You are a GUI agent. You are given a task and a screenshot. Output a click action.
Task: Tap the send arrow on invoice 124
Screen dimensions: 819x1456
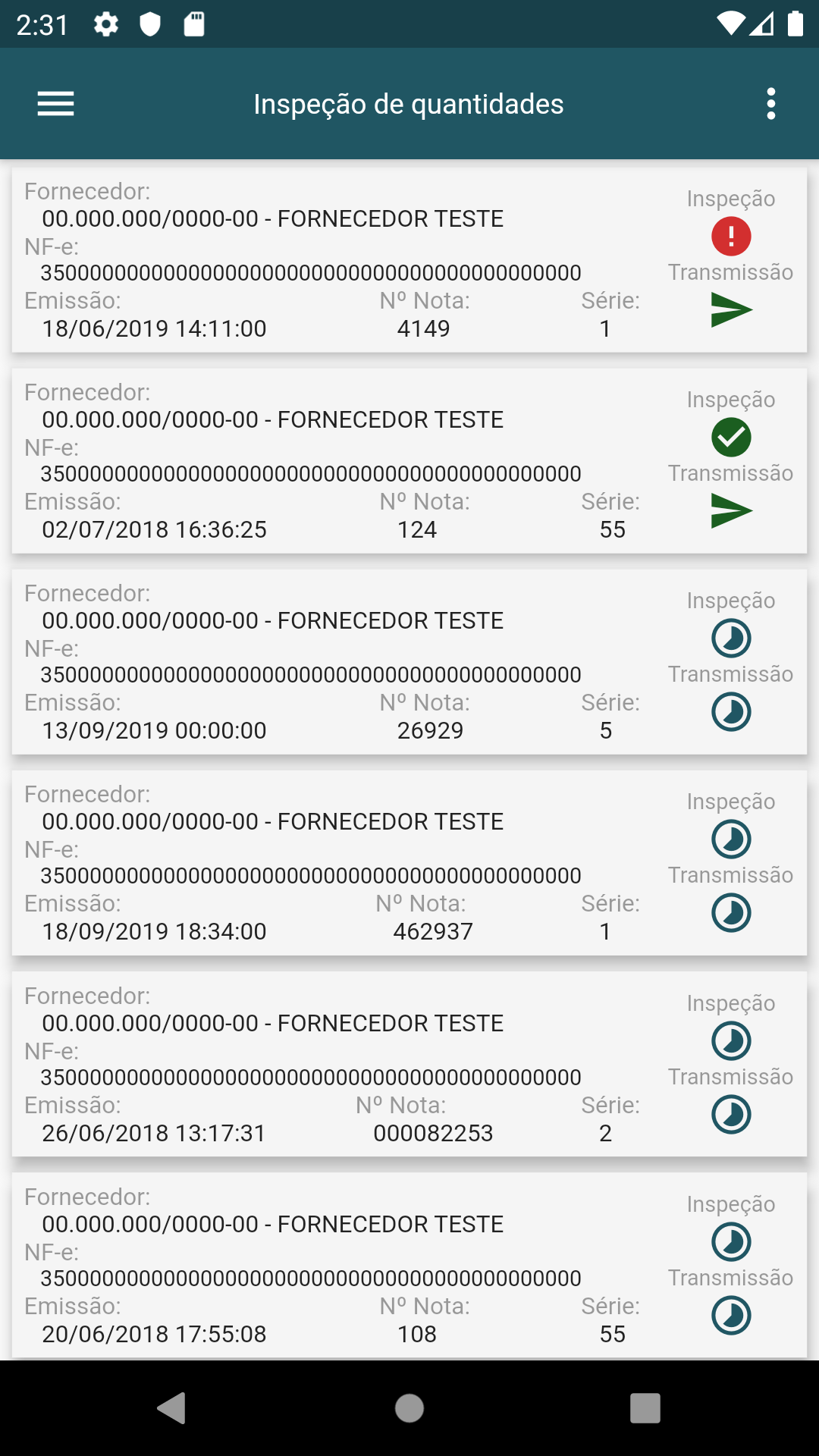(x=731, y=511)
